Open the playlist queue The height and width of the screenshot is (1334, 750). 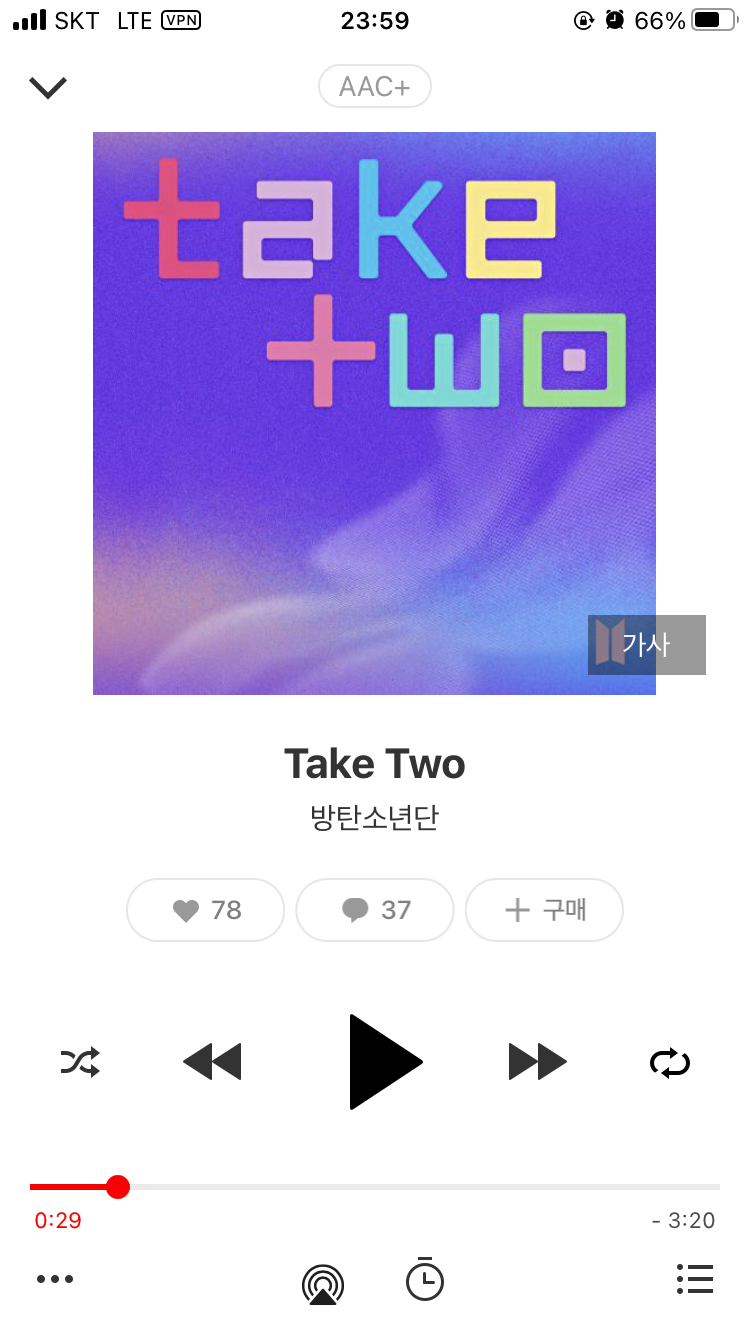[695, 1279]
